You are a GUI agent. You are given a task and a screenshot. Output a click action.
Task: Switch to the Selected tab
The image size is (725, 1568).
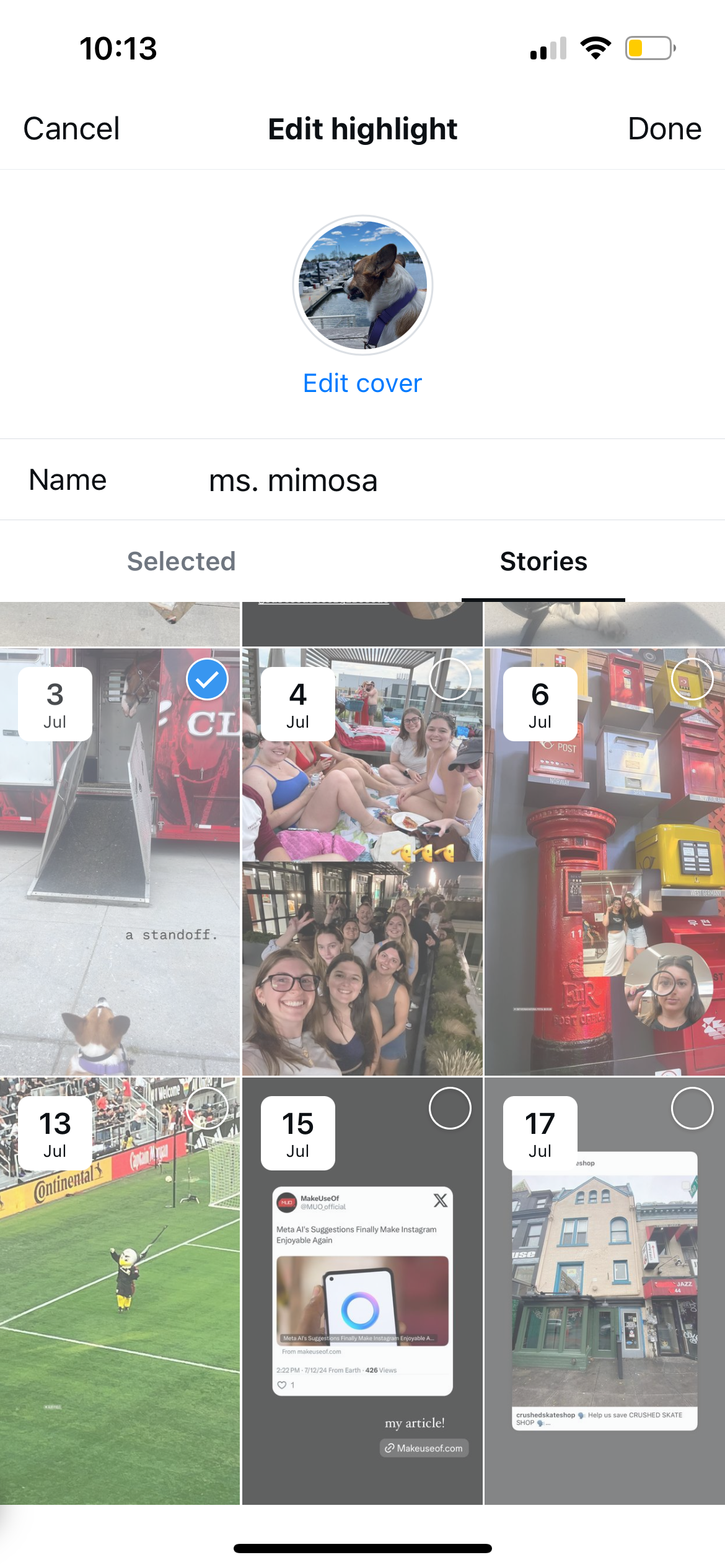point(180,560)
